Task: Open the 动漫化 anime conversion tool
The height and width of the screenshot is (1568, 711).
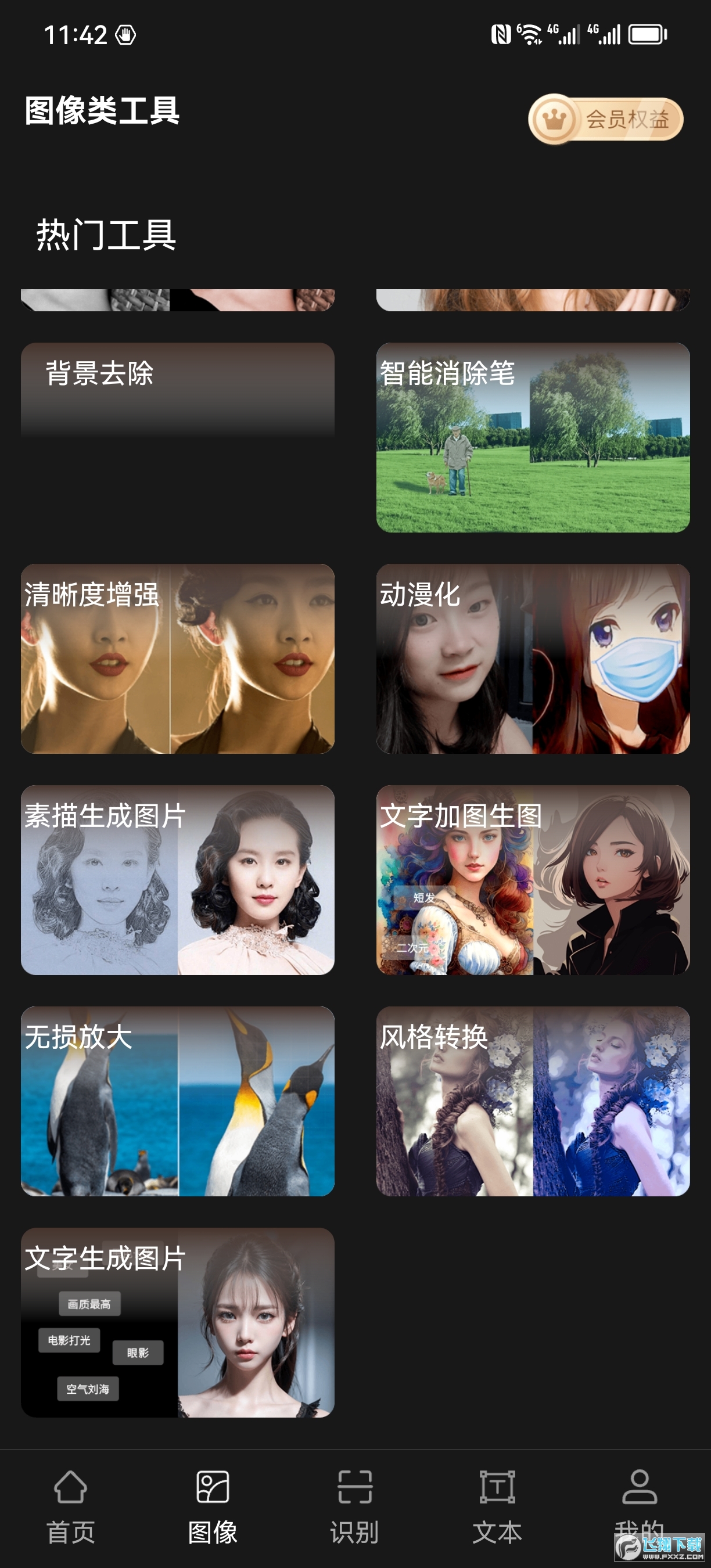Action: pyautogui.click(x=533, y=659)
